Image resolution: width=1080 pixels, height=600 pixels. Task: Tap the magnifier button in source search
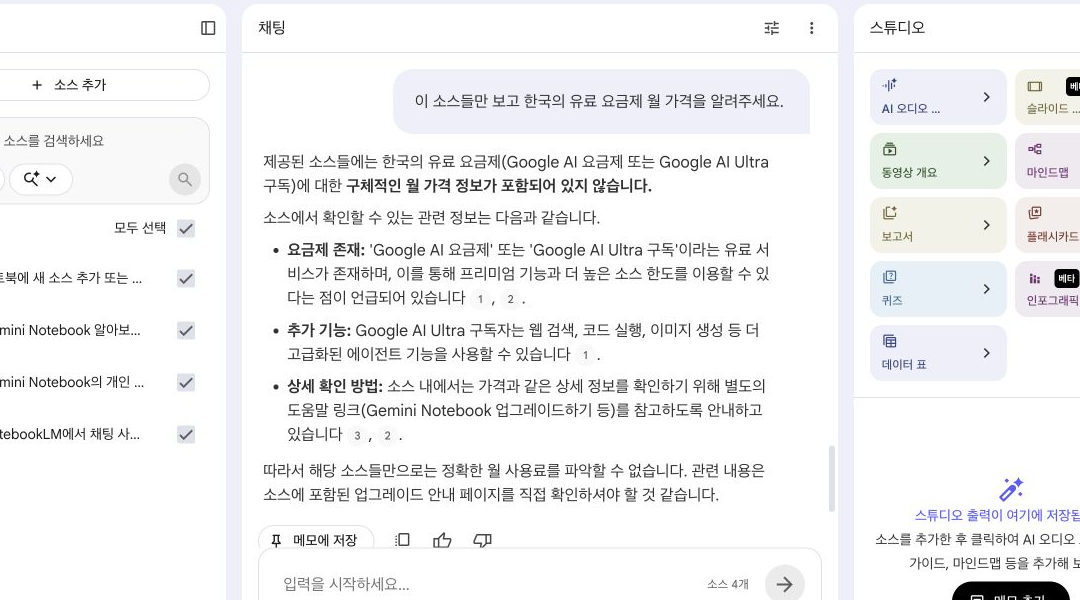[x=185, y=179]
